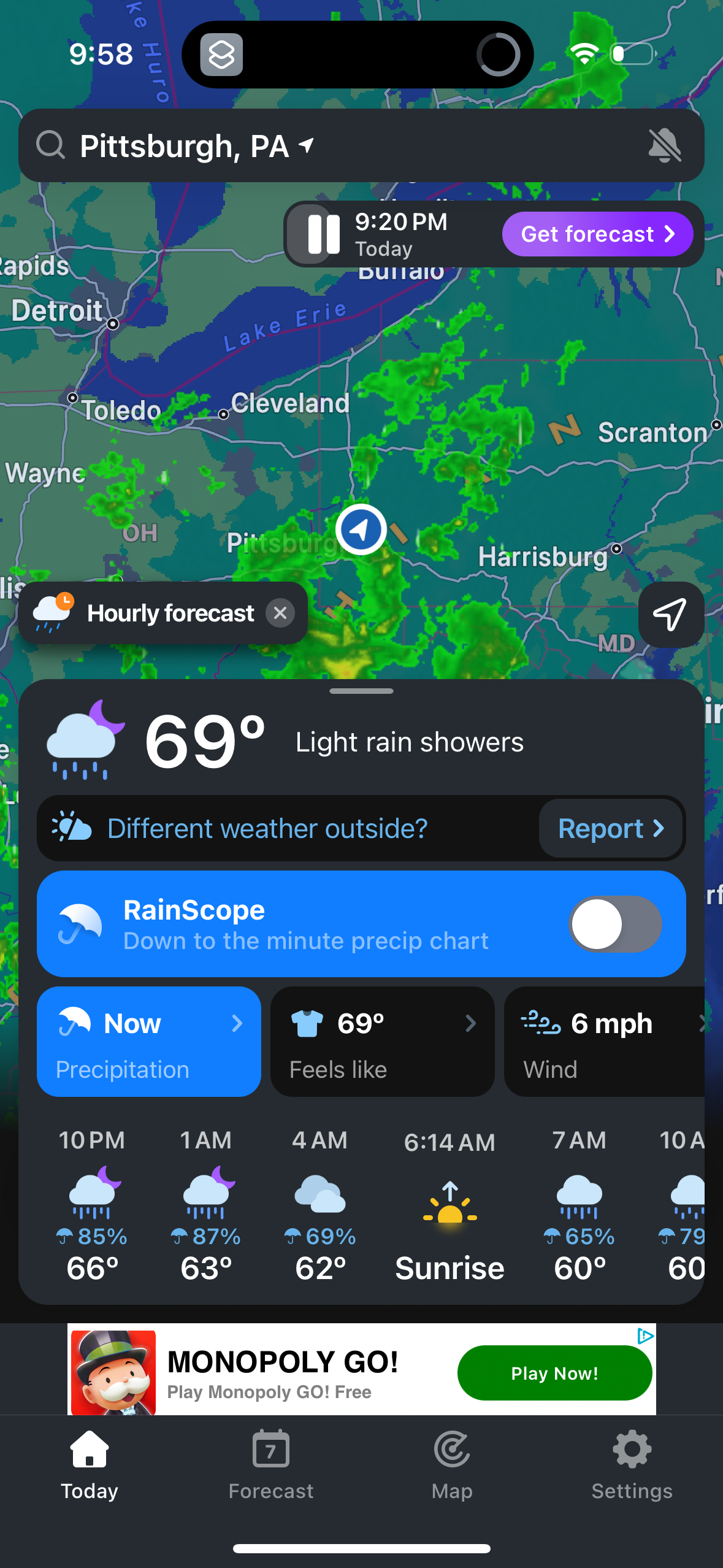Tap the t-shirt Feels like icon
Screen dimensions: 723x1568
coord(308,1023)
